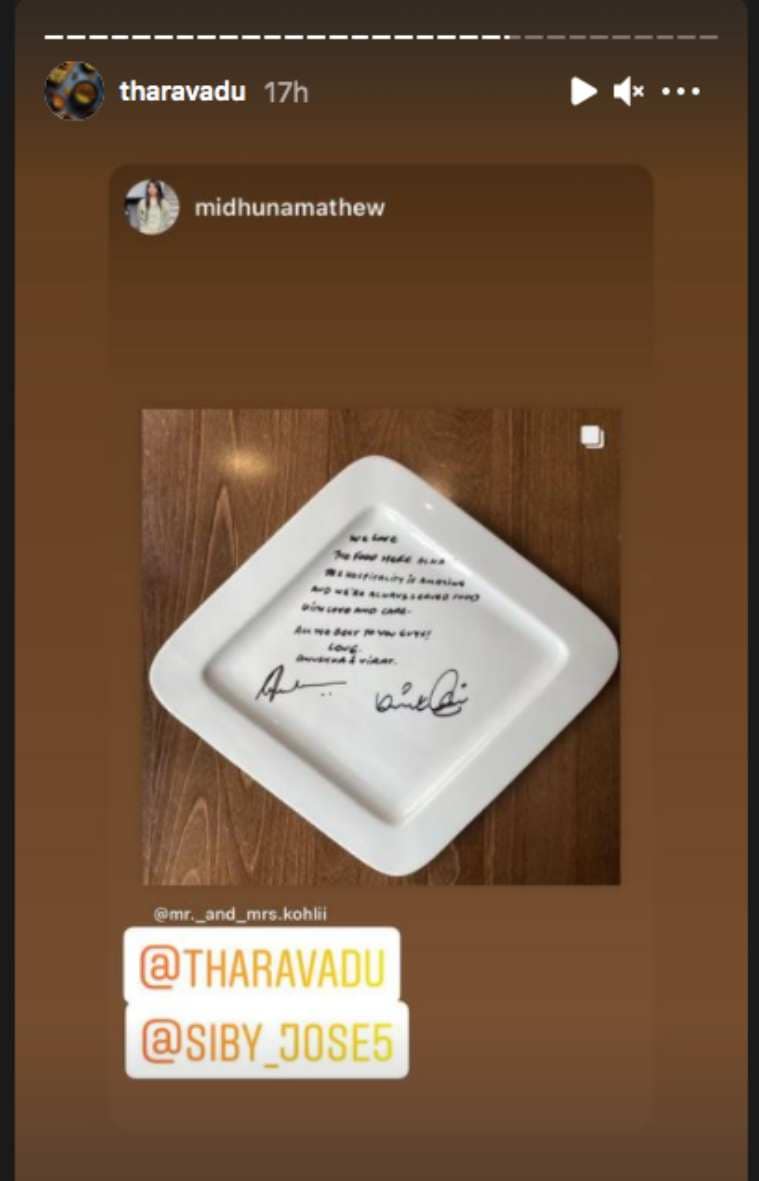Tap the @SIBY_JOSE5 mention sticker
Image resolution: width=759 pixels, height=1181 pixels.
[266, 1040]
